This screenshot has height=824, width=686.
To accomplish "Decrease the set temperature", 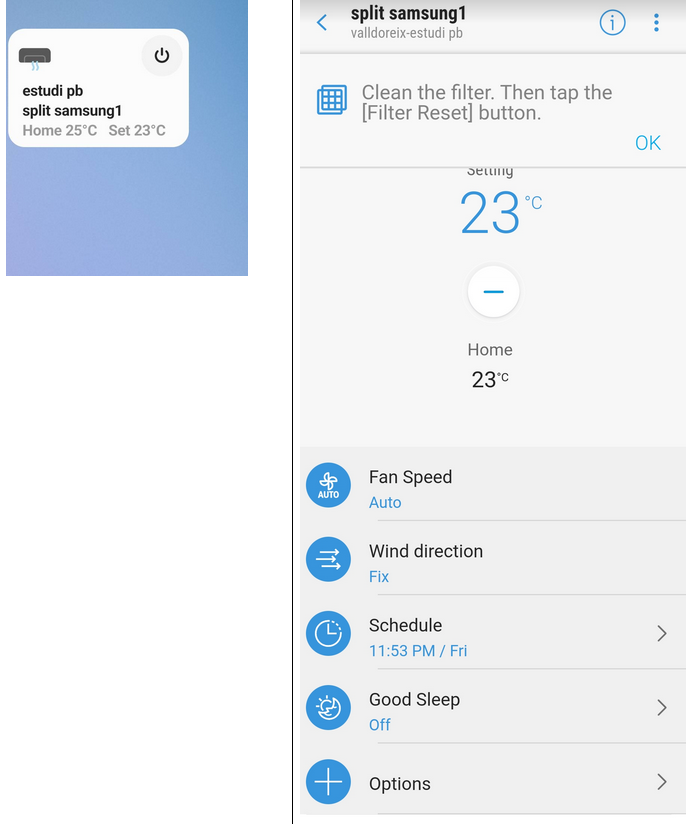I will click(x=493, y=292).
